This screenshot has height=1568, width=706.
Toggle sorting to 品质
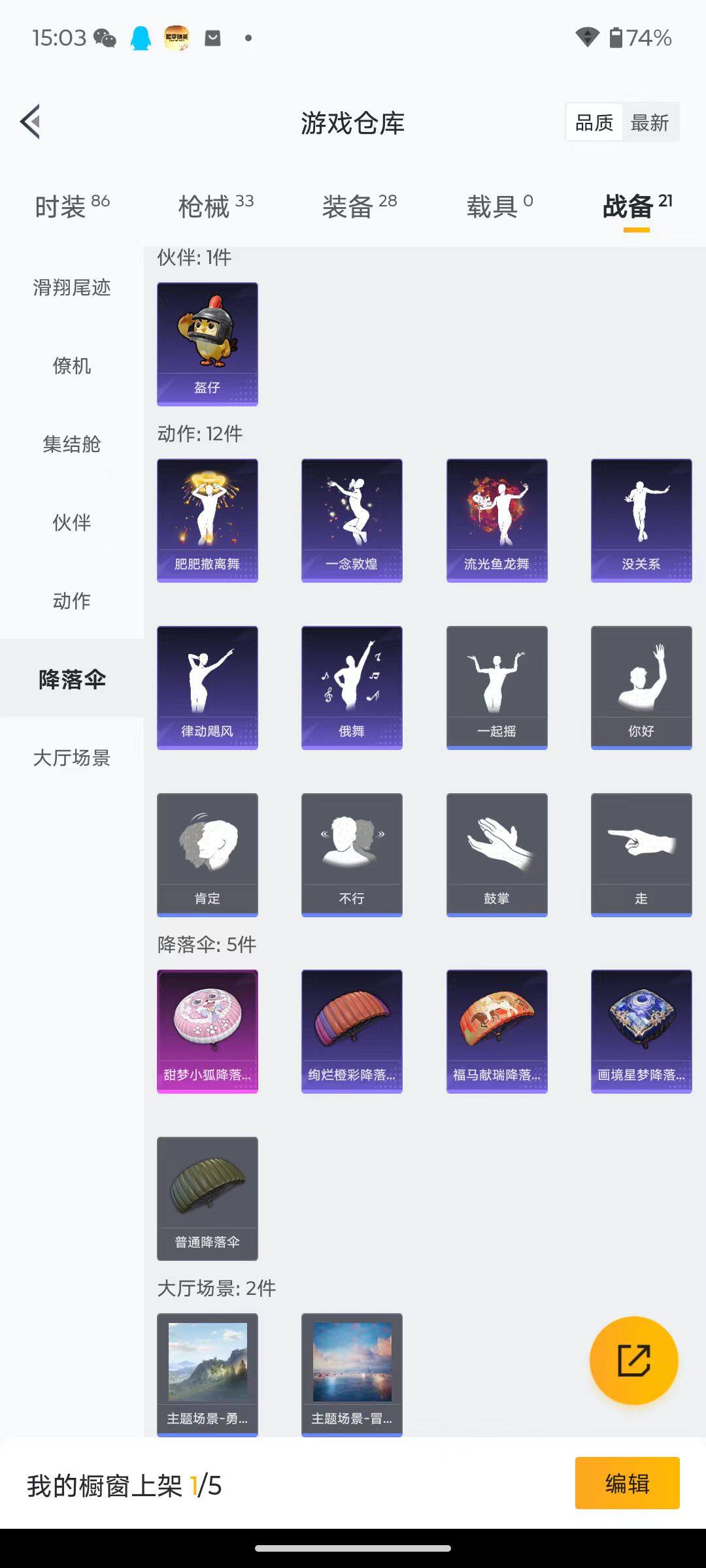(594, 122)
